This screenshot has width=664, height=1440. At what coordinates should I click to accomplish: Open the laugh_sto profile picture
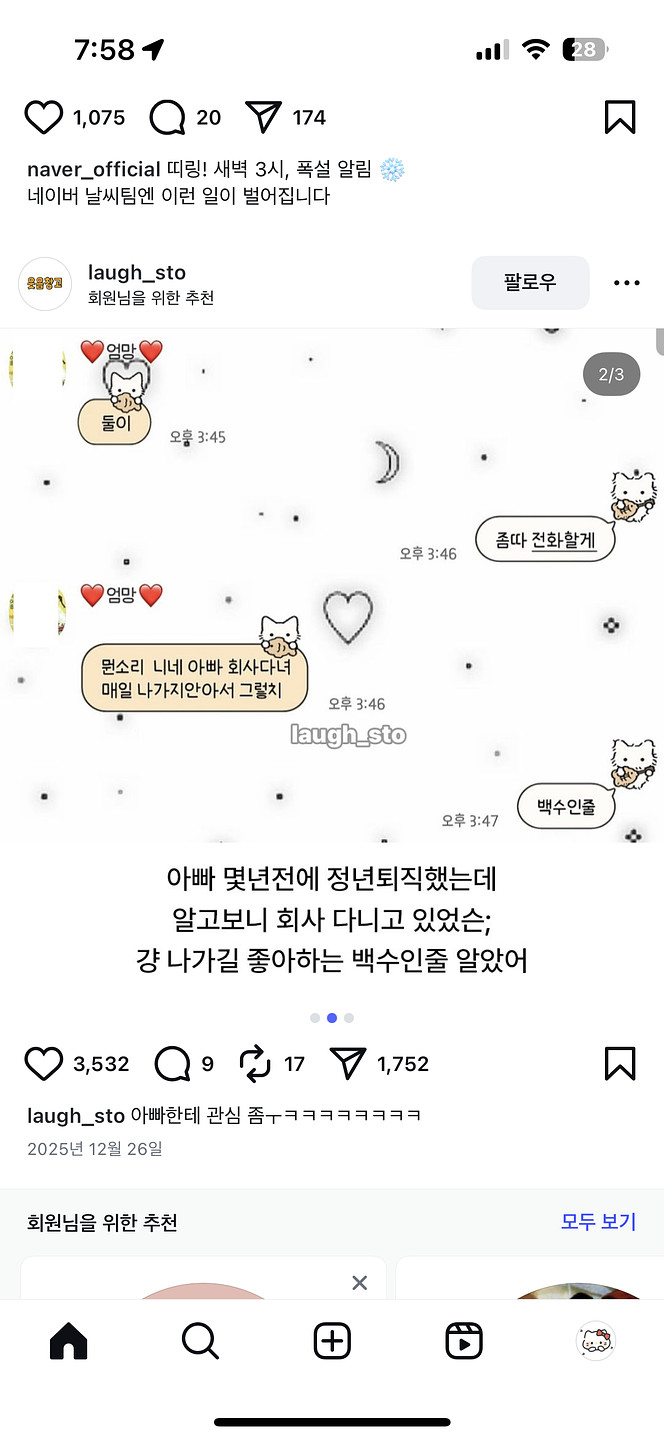[45, 284]
